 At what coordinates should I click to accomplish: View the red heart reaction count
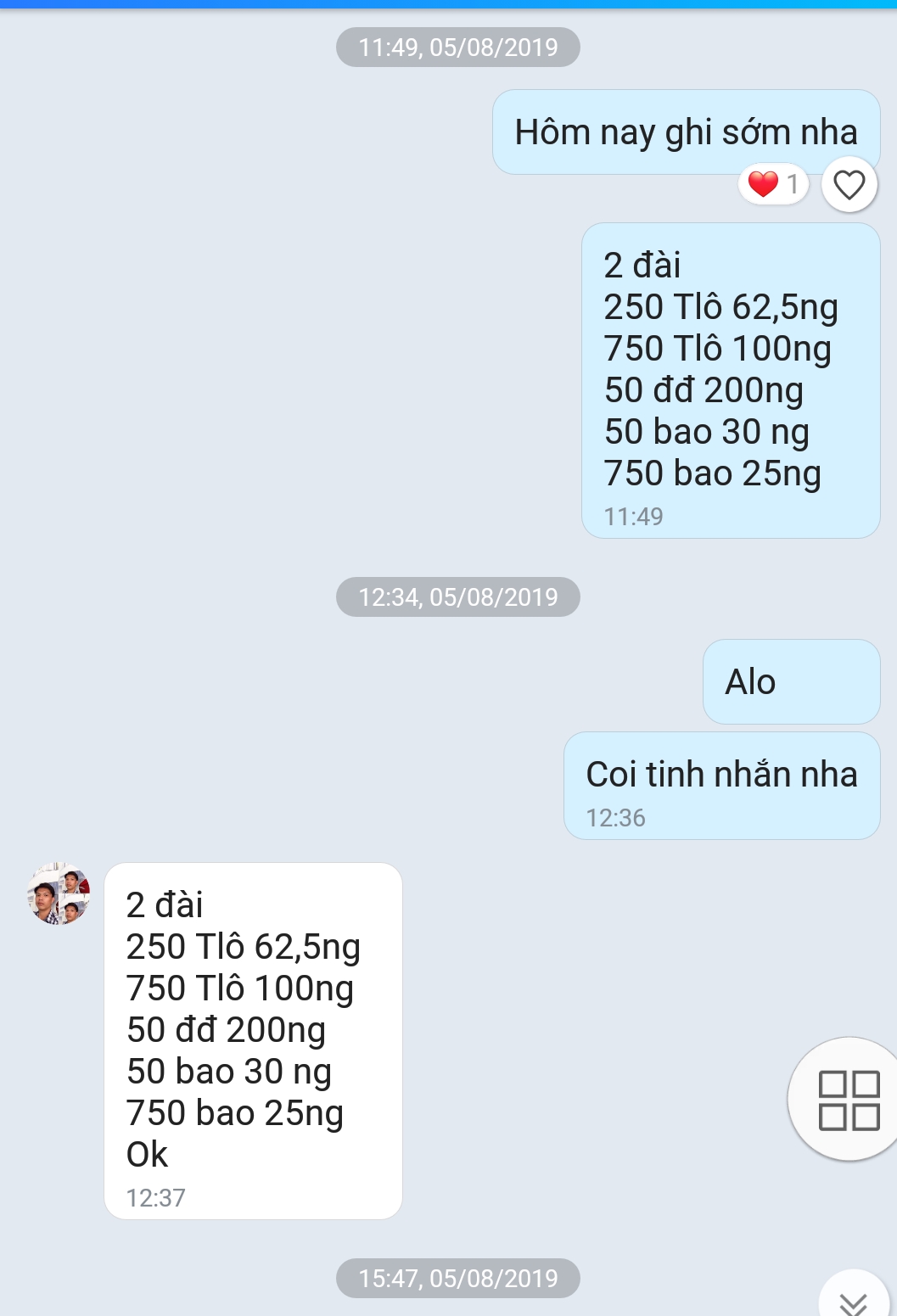click(773, 183)
